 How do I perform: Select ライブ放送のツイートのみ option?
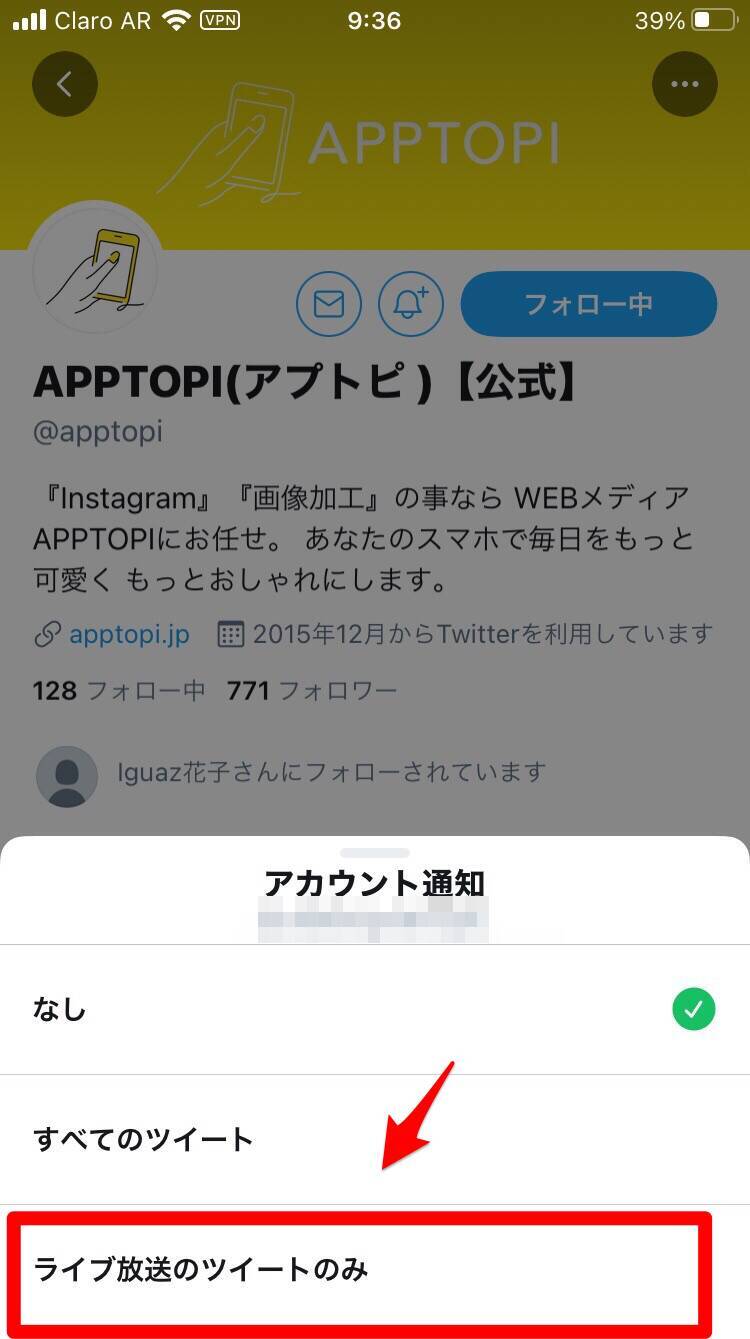(x=360, y=1270)
